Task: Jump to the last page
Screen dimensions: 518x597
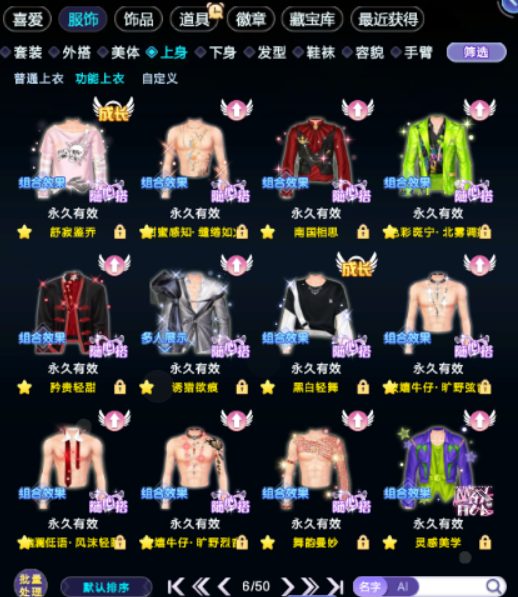Action: pos(336,587)
